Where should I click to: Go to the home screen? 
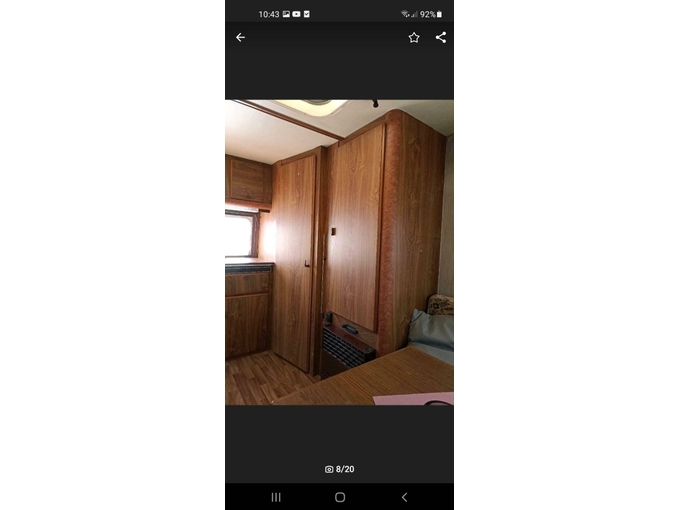(340, 497)
